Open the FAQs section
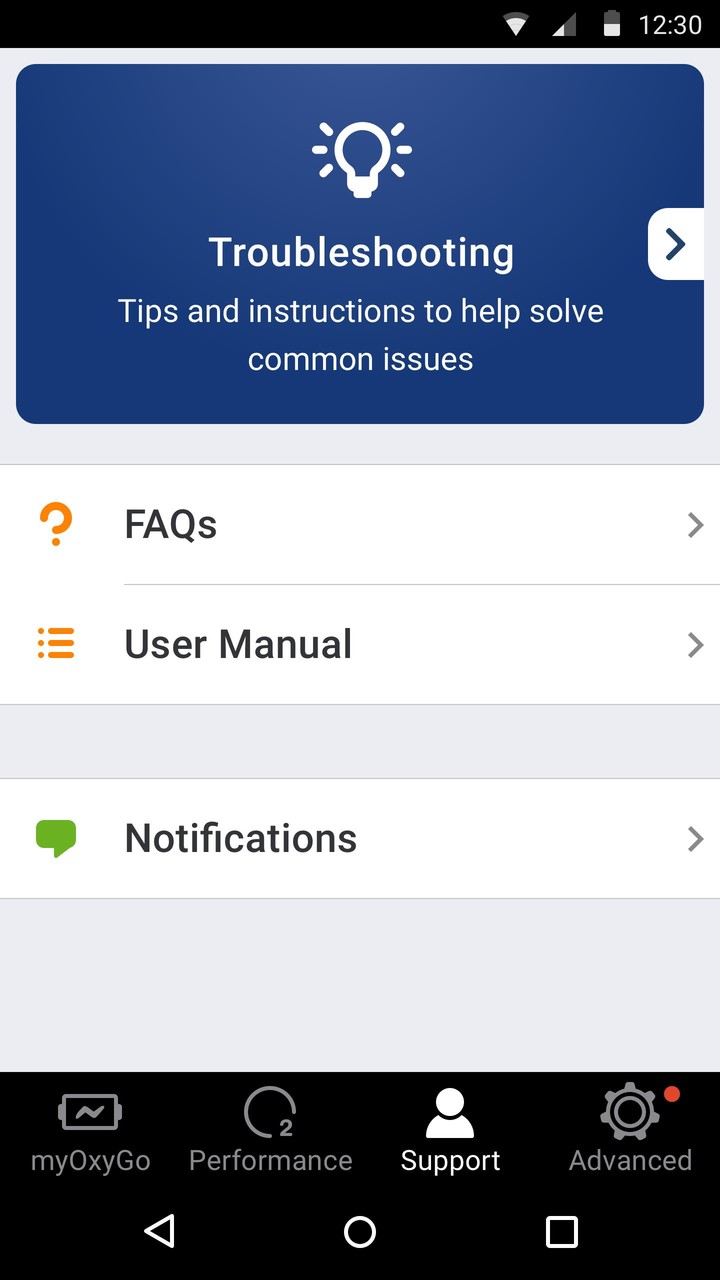 click(360, 524)
